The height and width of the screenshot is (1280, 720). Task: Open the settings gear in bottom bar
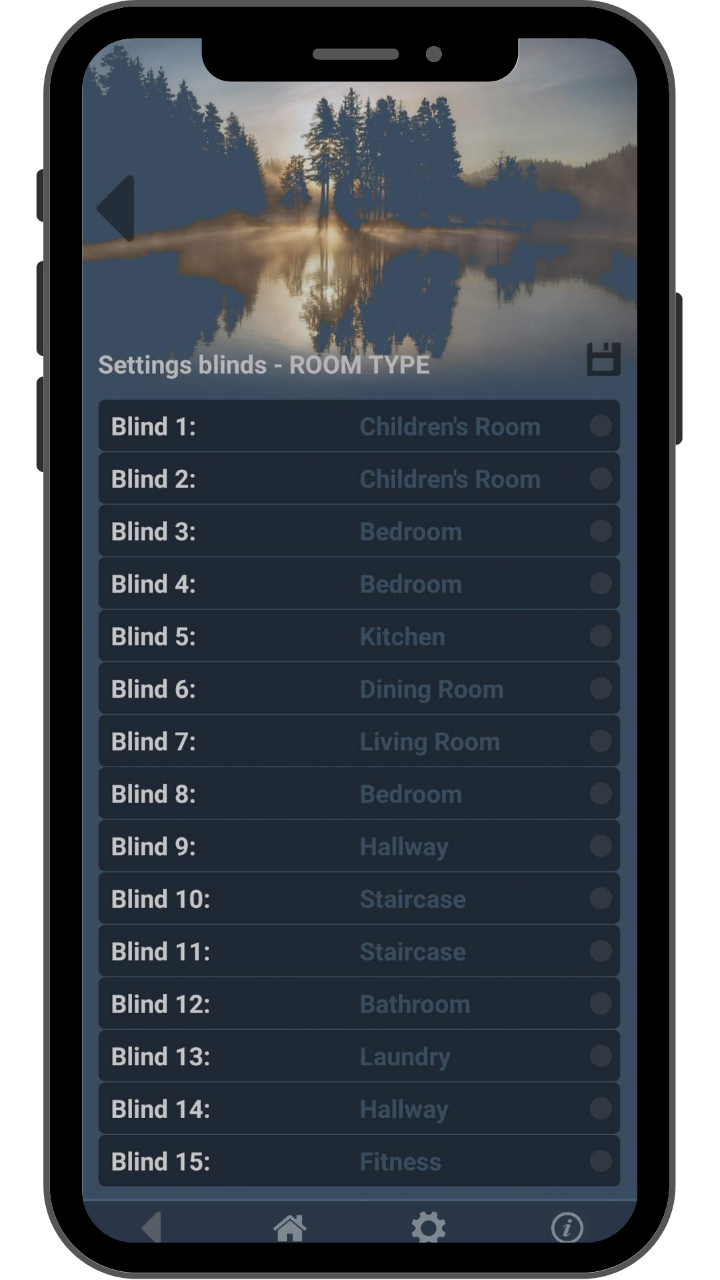coord(428,1227)
